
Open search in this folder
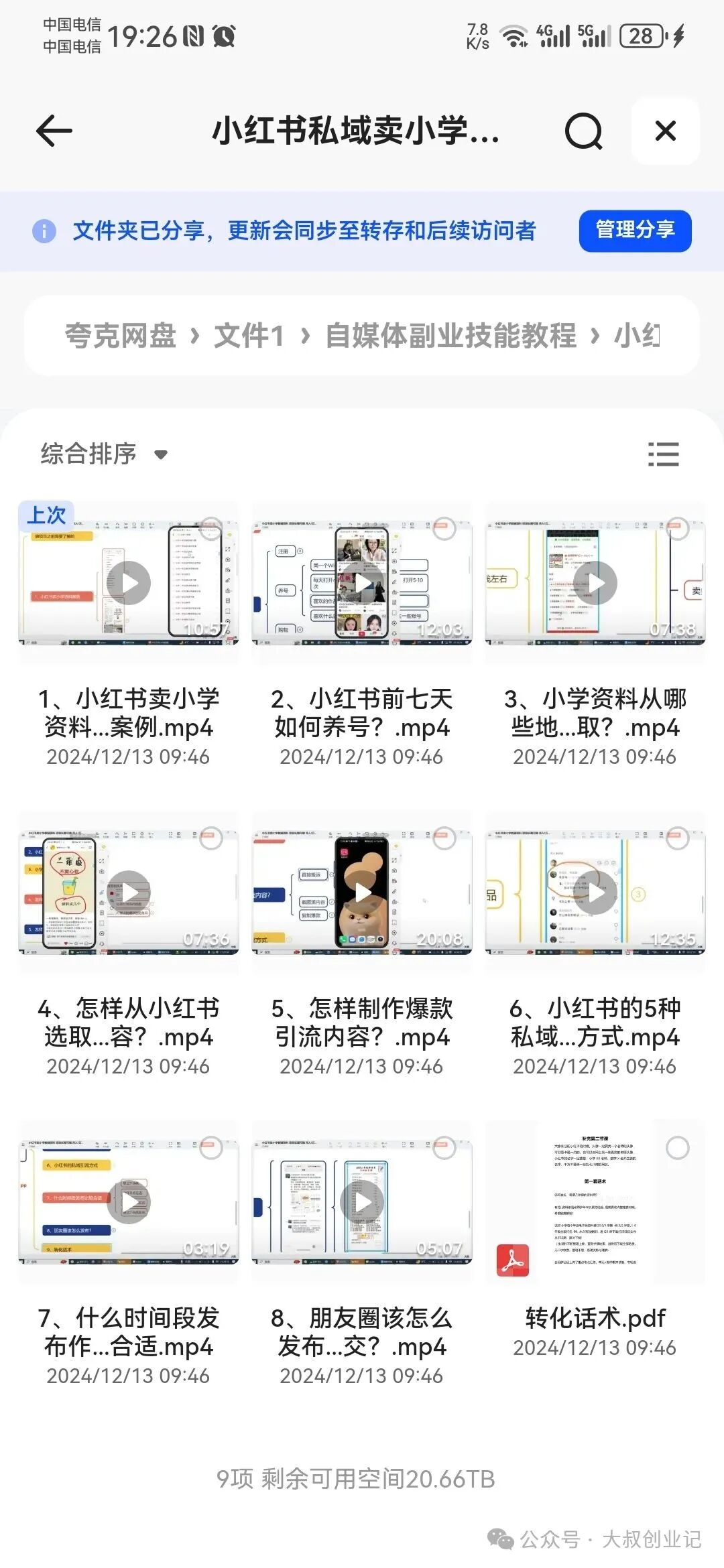(x=583, y=131)
